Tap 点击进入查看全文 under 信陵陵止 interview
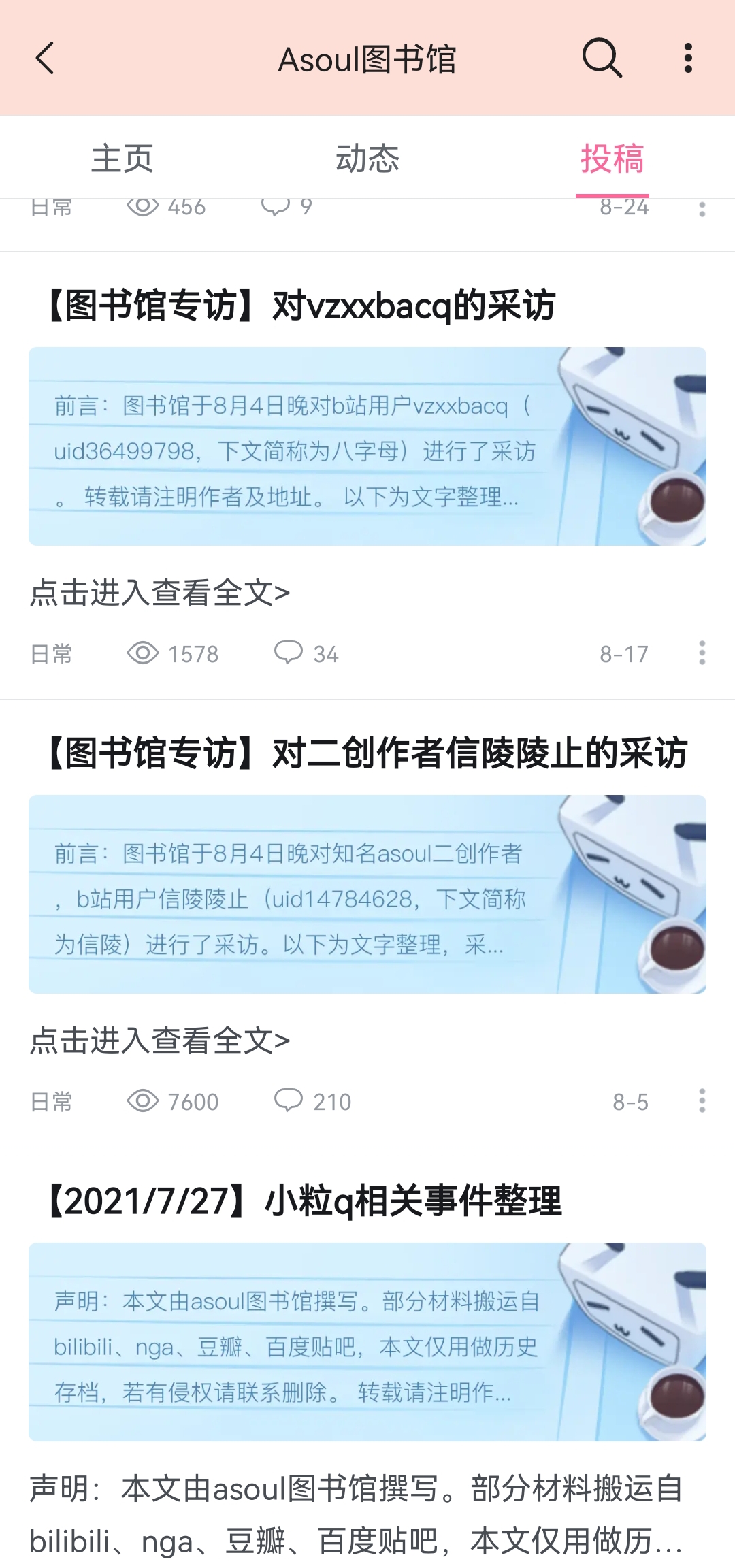Image resolution: width=735 pixels, height=1568 pixels. click(161, 1041)
